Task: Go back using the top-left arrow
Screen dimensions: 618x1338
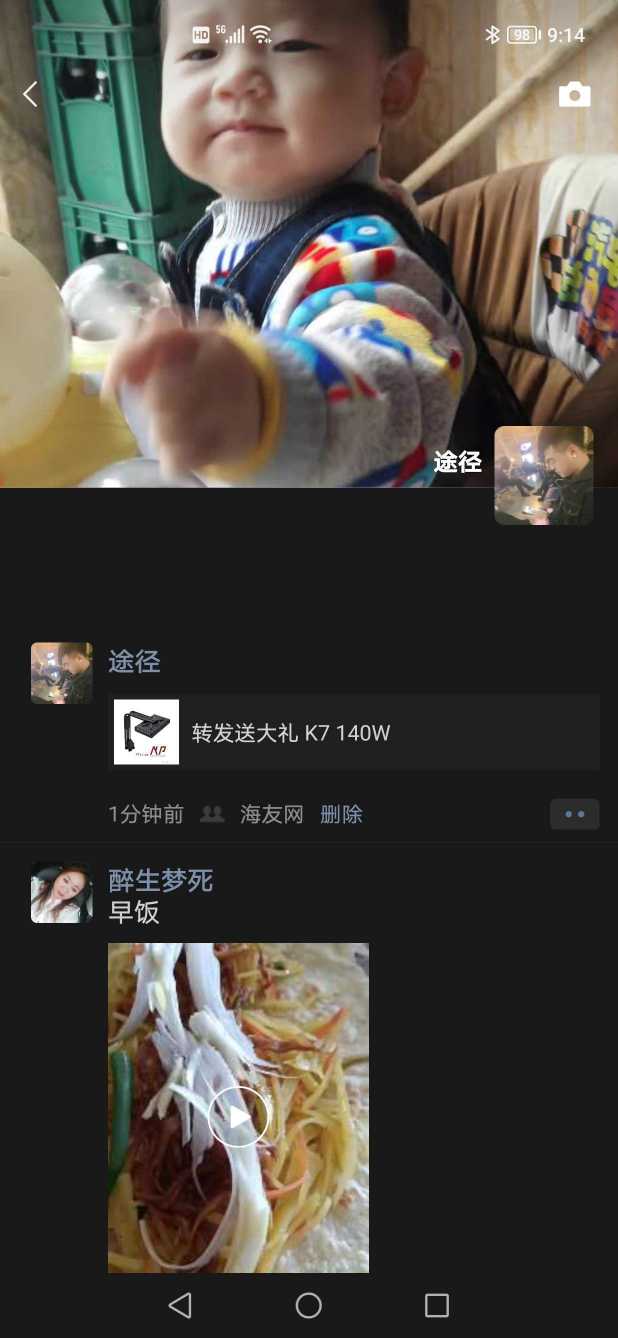Action: pos(30,95)
